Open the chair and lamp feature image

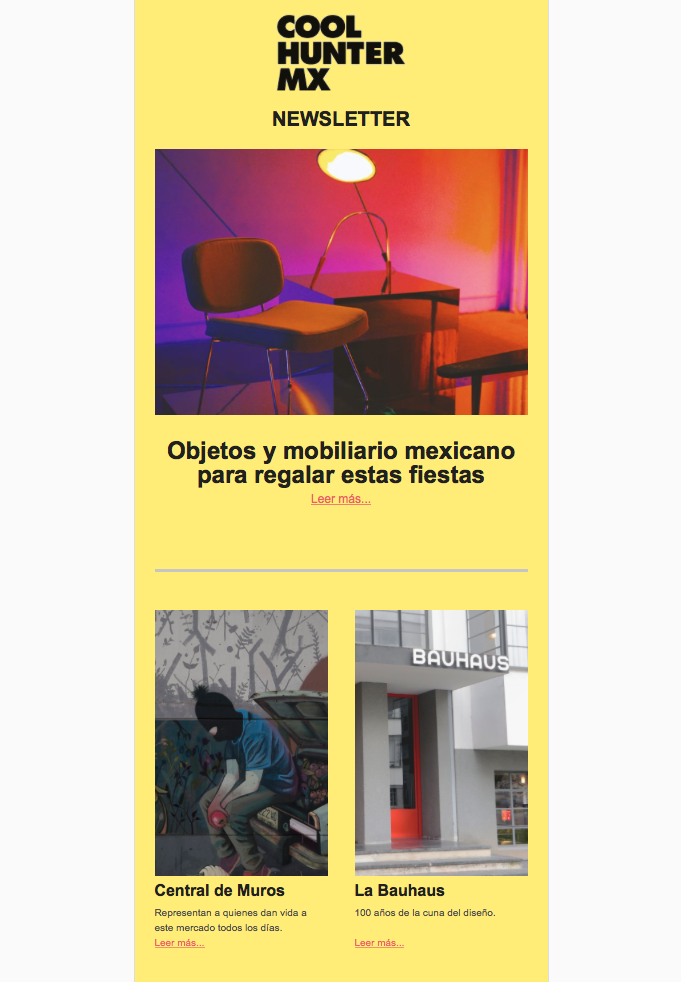click(x=341, y=282)
